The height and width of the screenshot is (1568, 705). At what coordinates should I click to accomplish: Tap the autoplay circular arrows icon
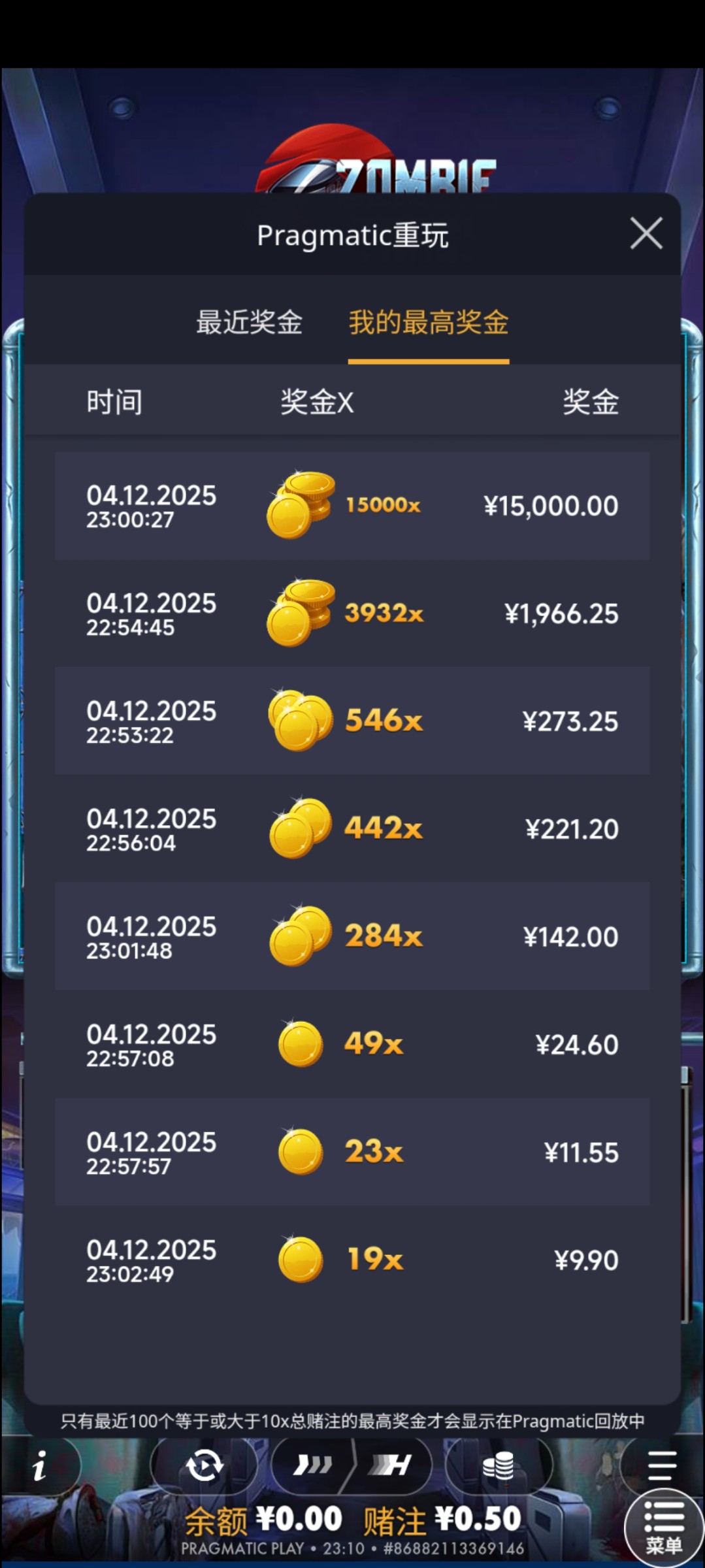coord(204,1465)
